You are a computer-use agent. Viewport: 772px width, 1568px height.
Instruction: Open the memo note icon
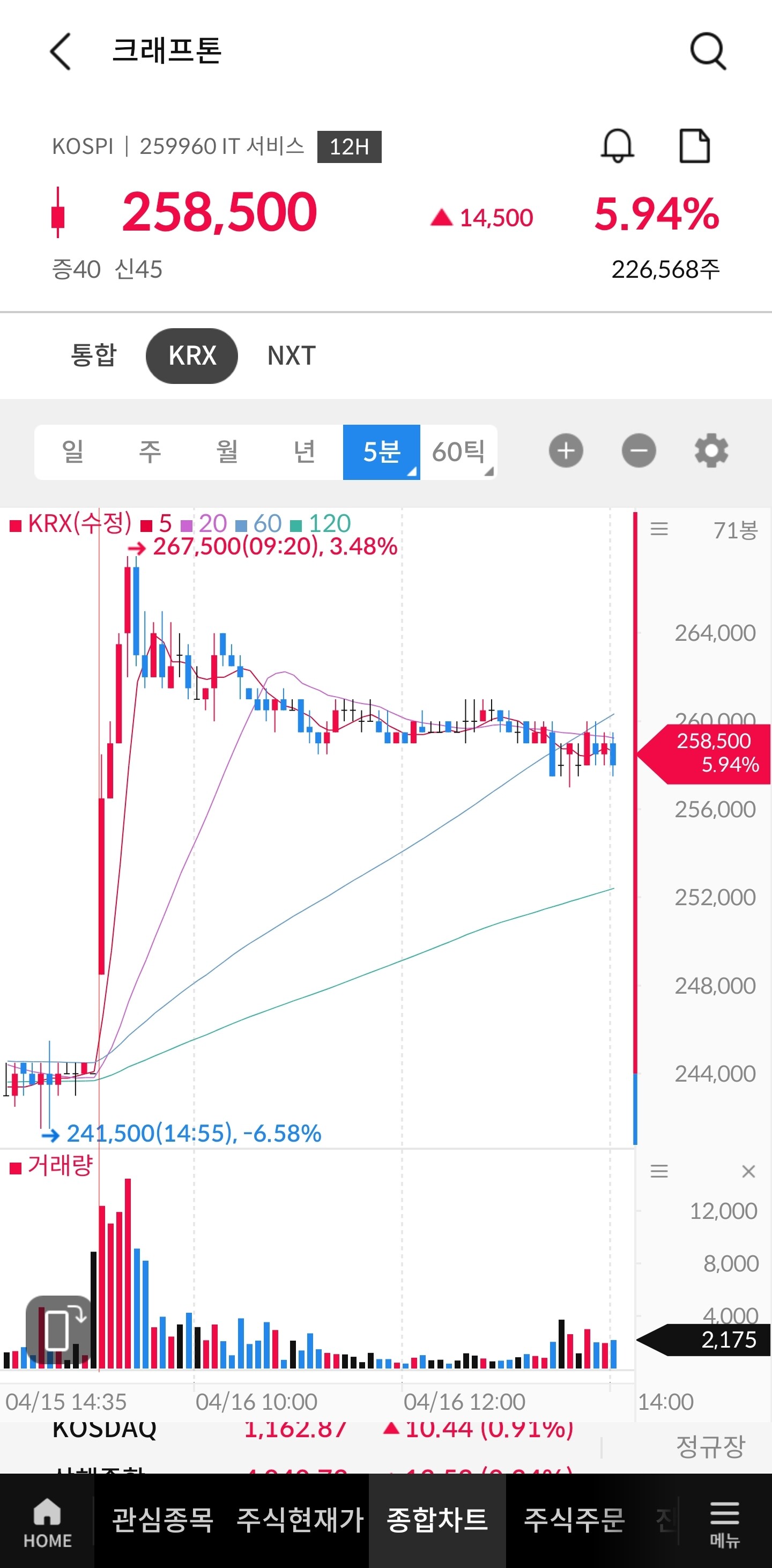(x=694, y=146)
